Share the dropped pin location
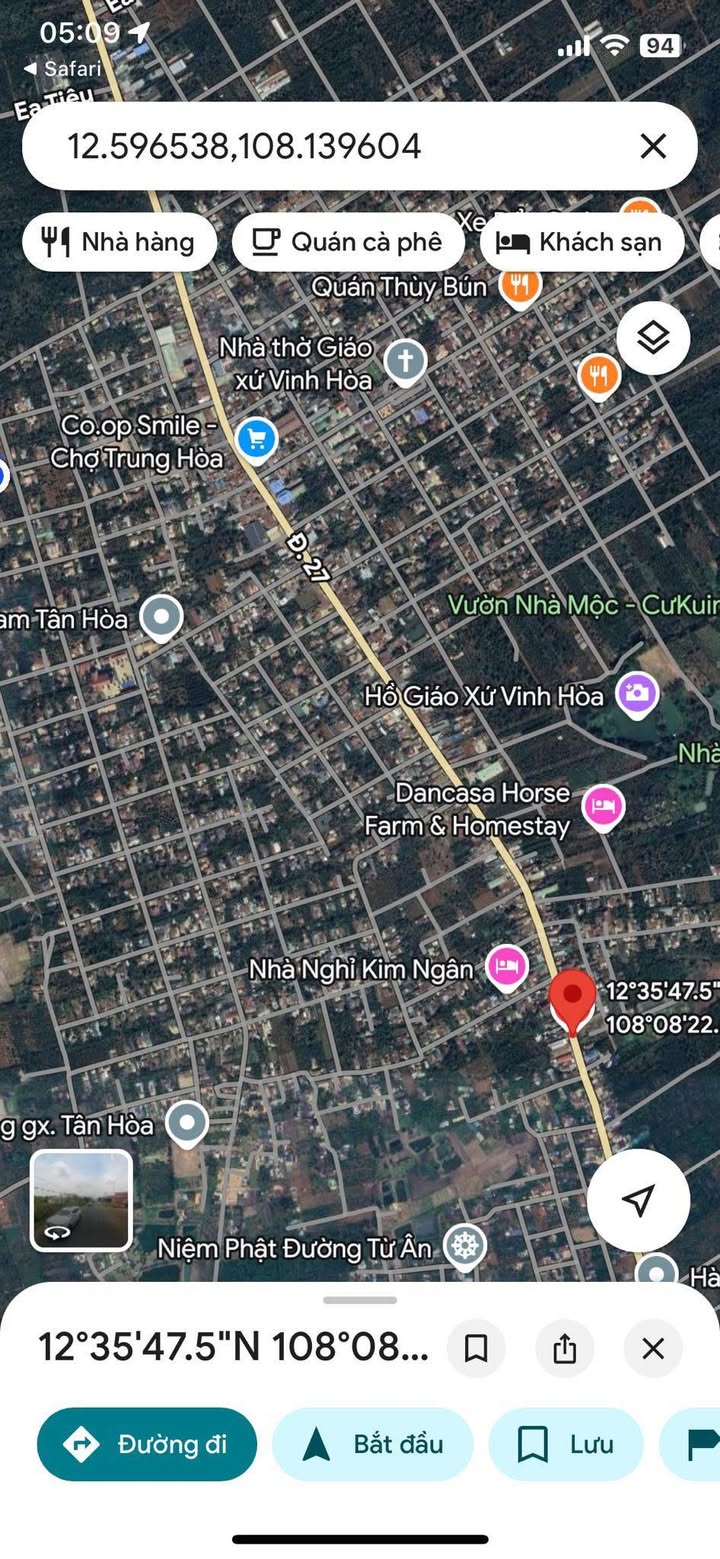The width and height of the screenshot is (720, 1559). [564, 1349]
